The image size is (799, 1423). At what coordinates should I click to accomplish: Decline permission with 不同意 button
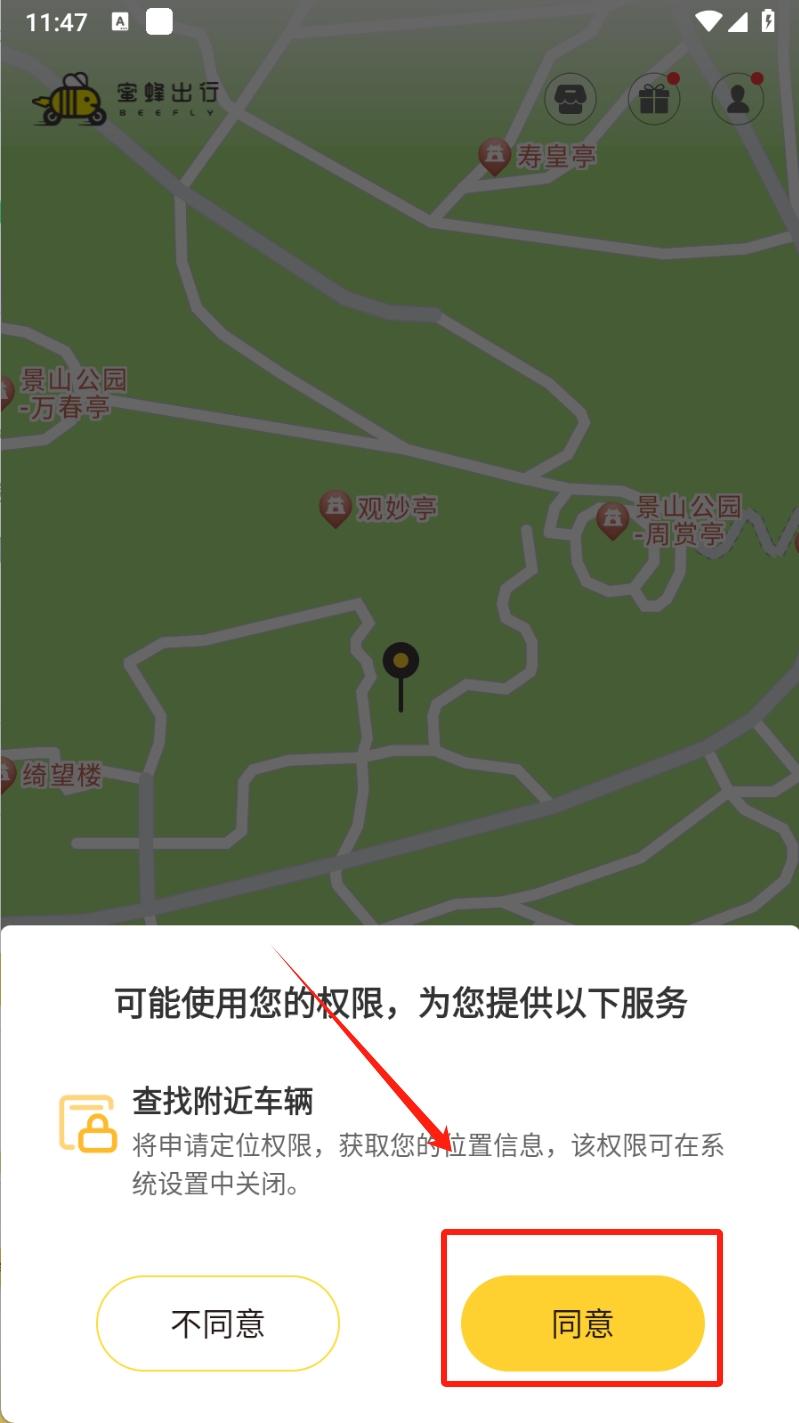point(218,1323)
